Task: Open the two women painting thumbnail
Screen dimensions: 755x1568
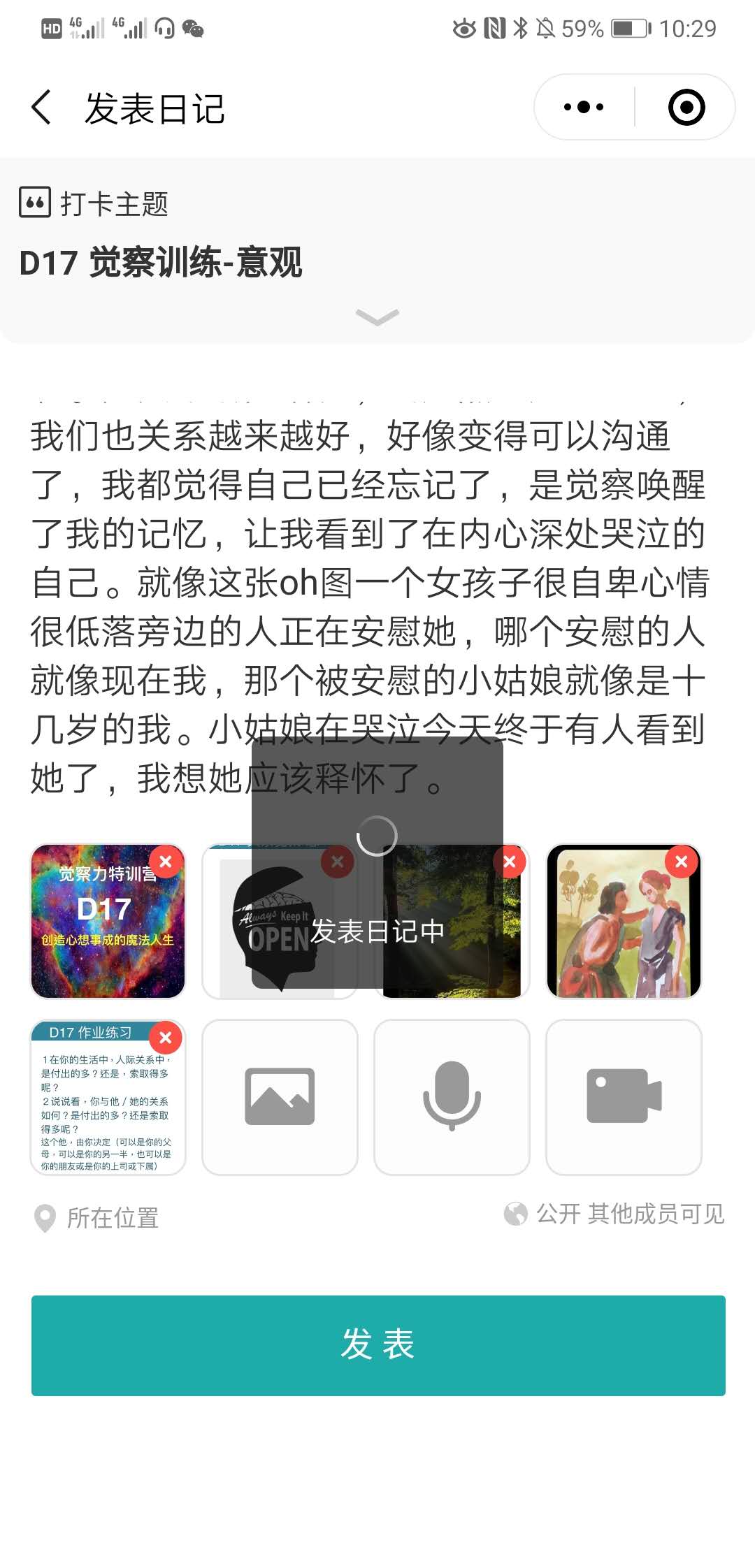Action: point(624,922)
